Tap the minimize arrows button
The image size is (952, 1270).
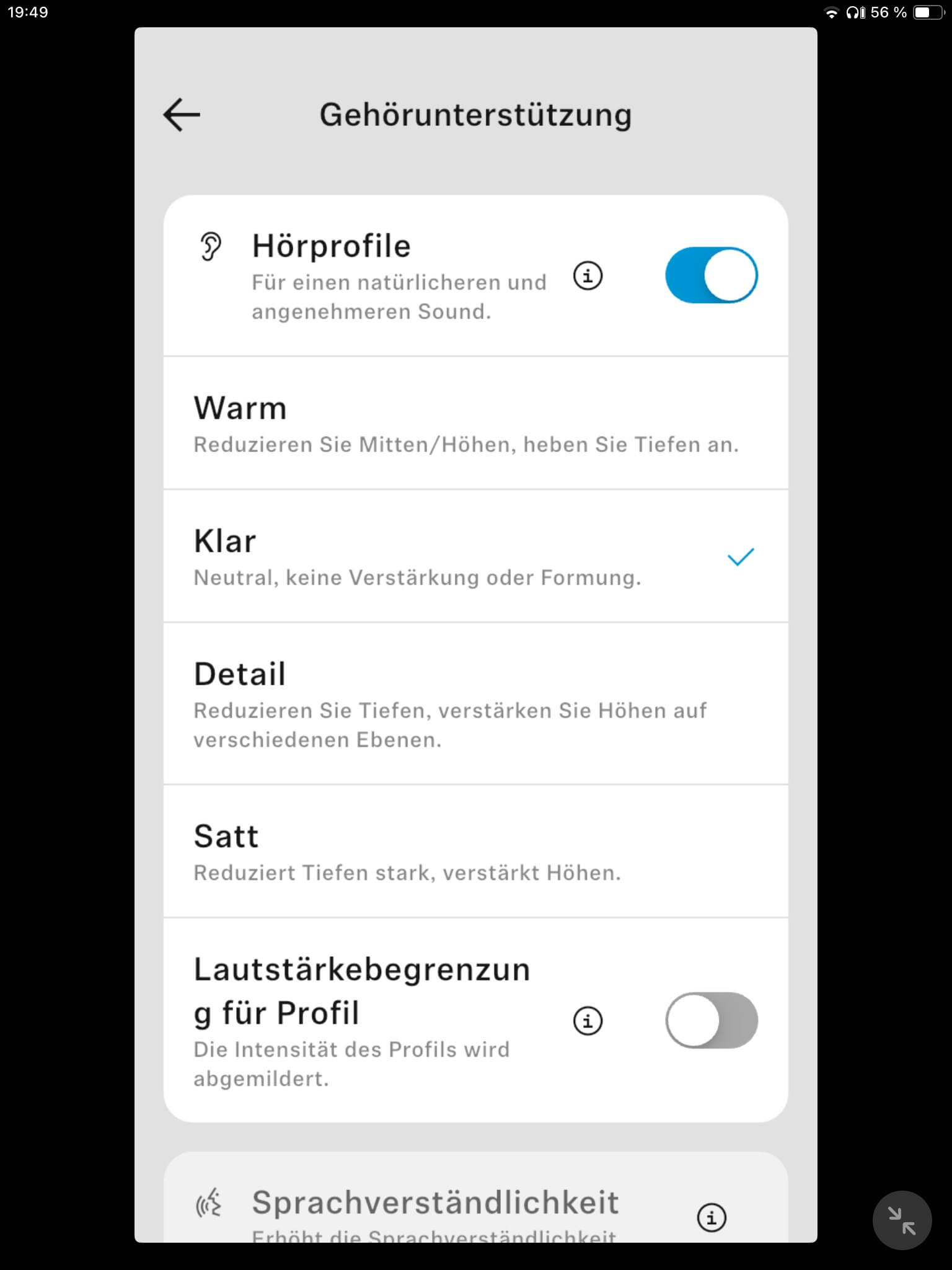[902, 1220]
